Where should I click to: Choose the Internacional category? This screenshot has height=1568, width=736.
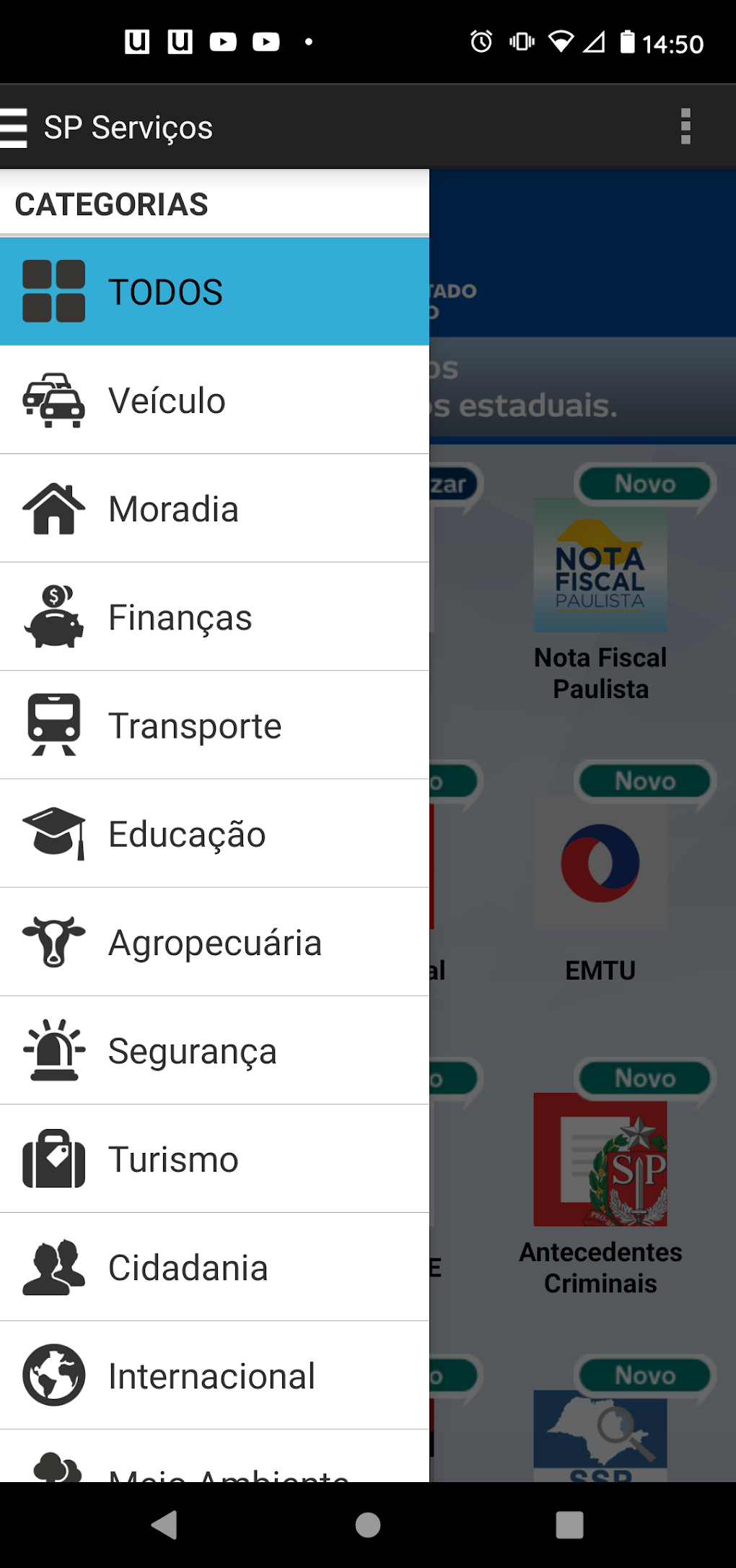(x=214, y=1375)
